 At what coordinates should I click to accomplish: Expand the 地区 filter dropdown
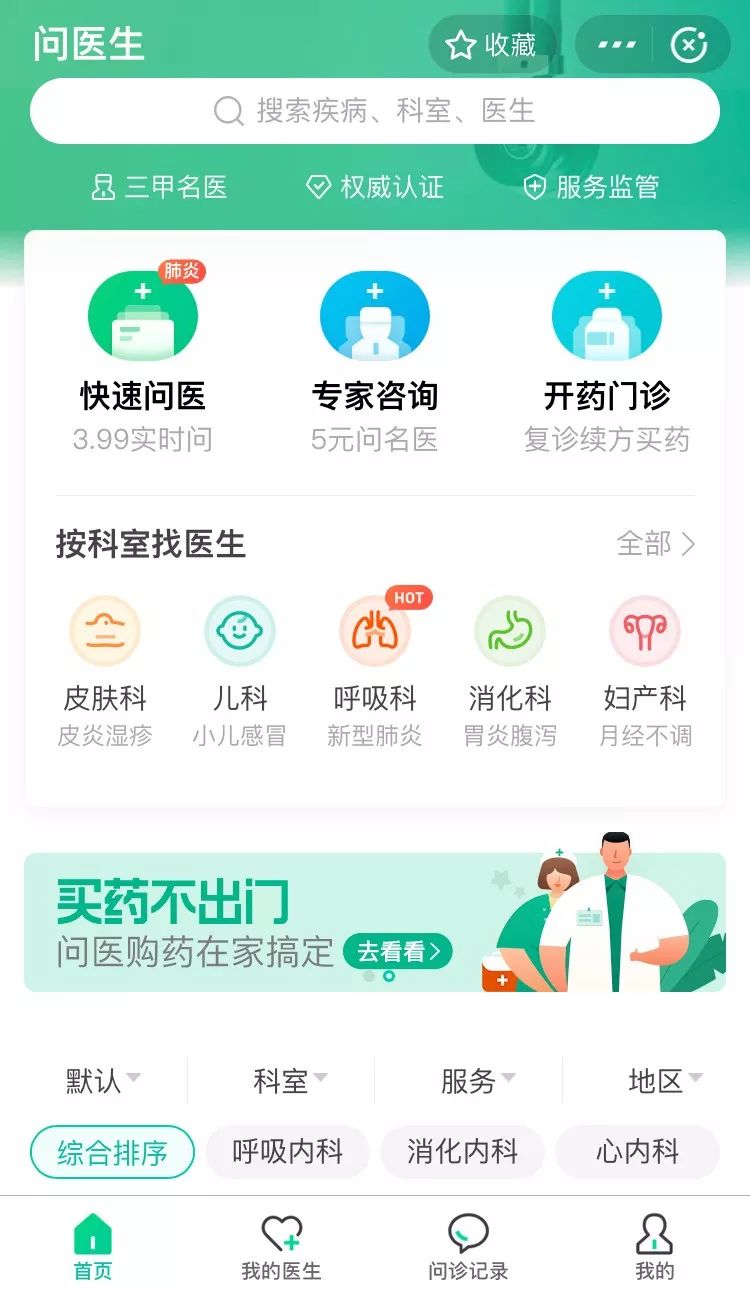665,1080
